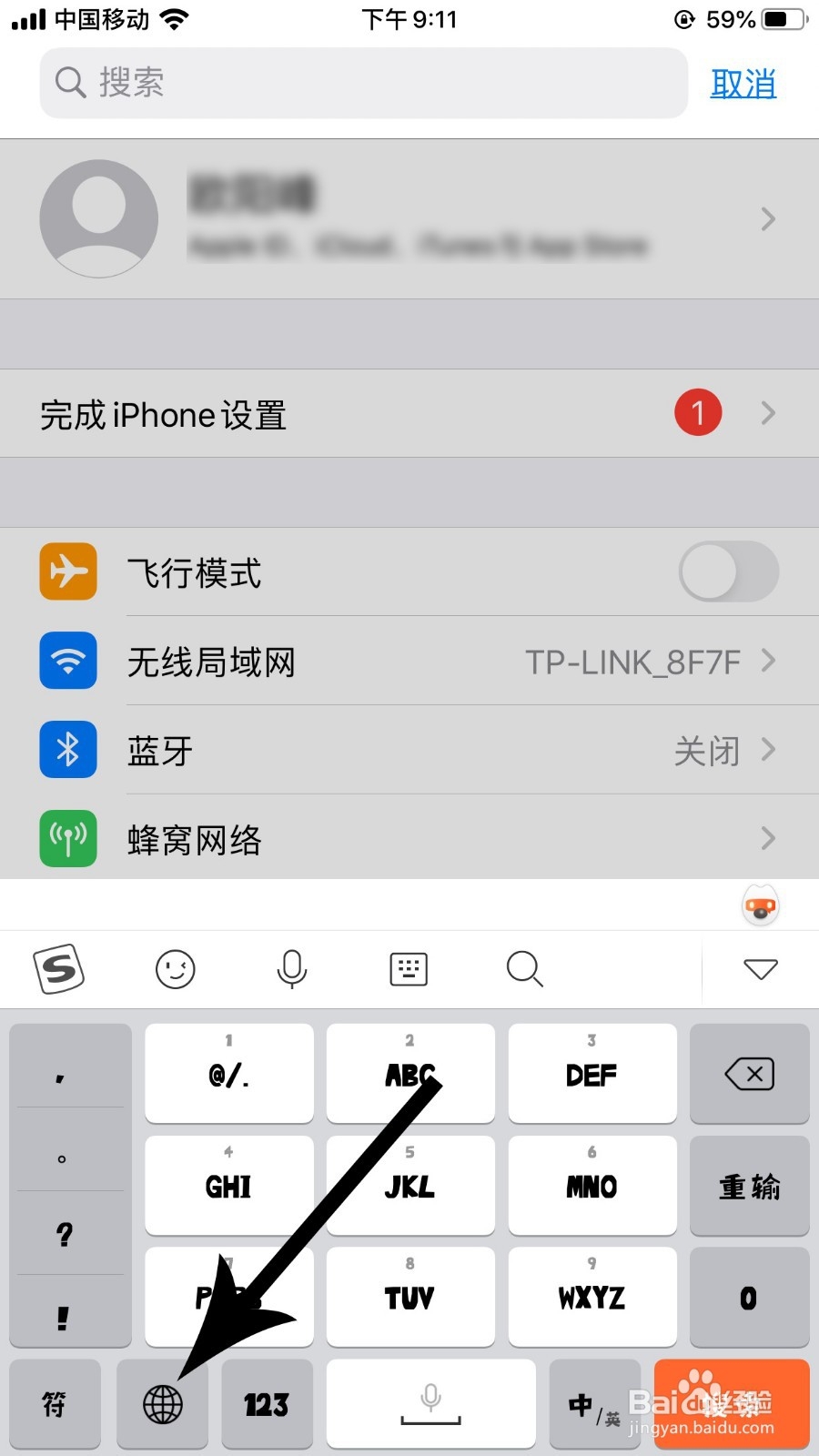Tap the backspace key on the keyboard

click(748, 1074)
